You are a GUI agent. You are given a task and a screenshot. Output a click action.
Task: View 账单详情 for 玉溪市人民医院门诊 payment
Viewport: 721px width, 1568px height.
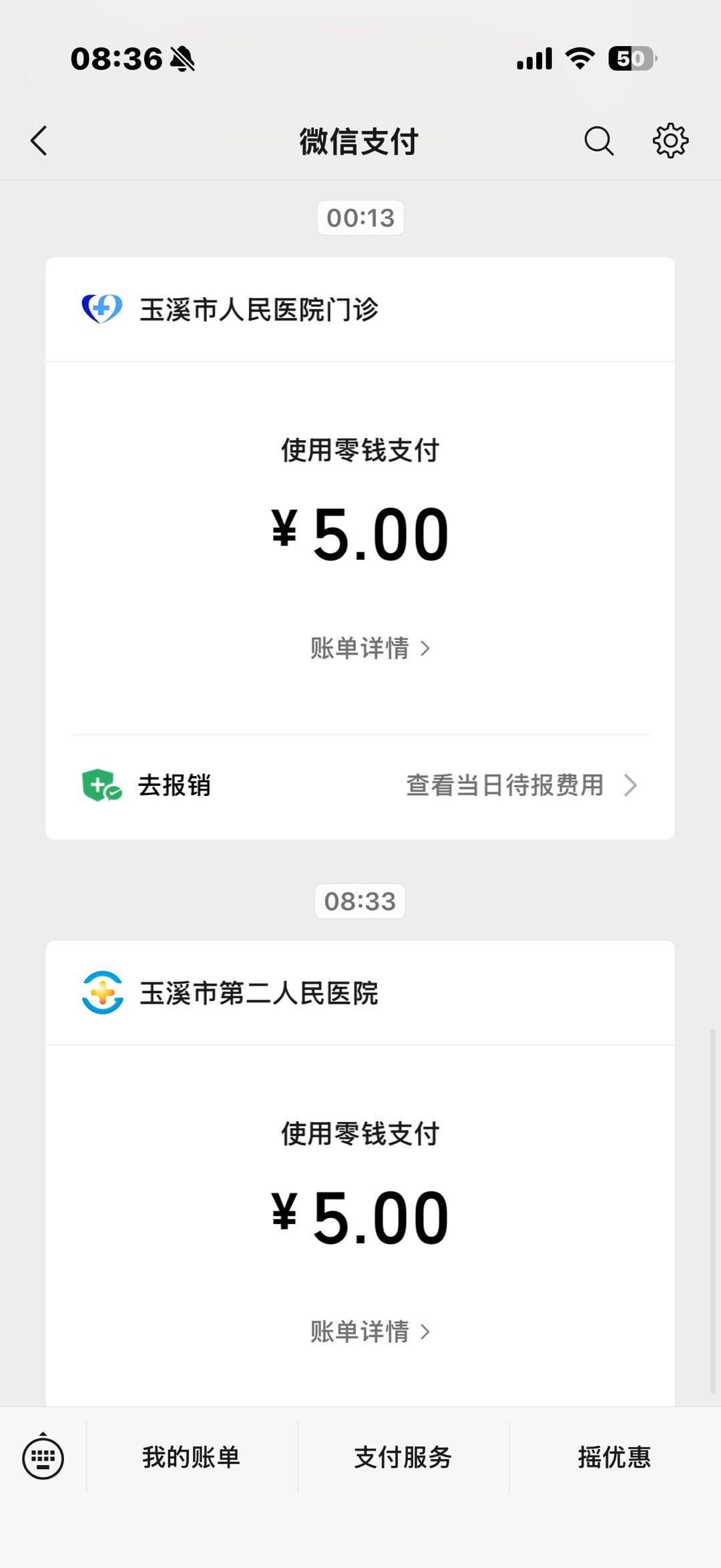pos(370,648)
